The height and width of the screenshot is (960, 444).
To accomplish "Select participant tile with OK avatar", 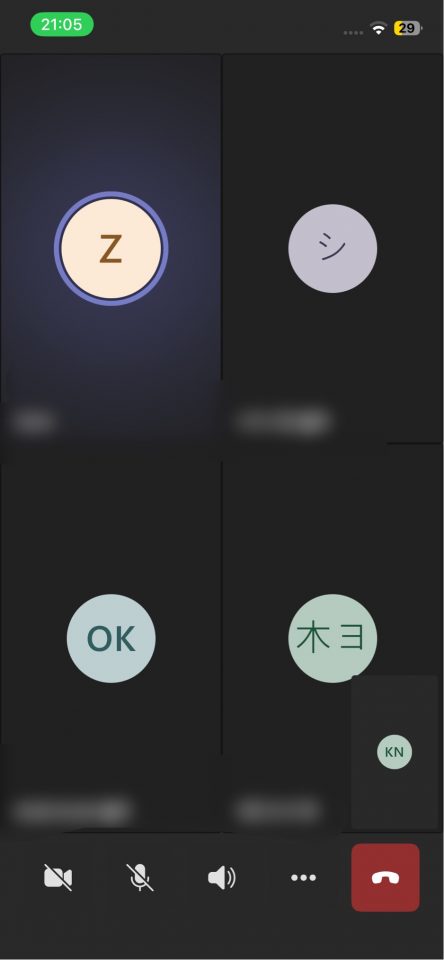I will [111, 638].
